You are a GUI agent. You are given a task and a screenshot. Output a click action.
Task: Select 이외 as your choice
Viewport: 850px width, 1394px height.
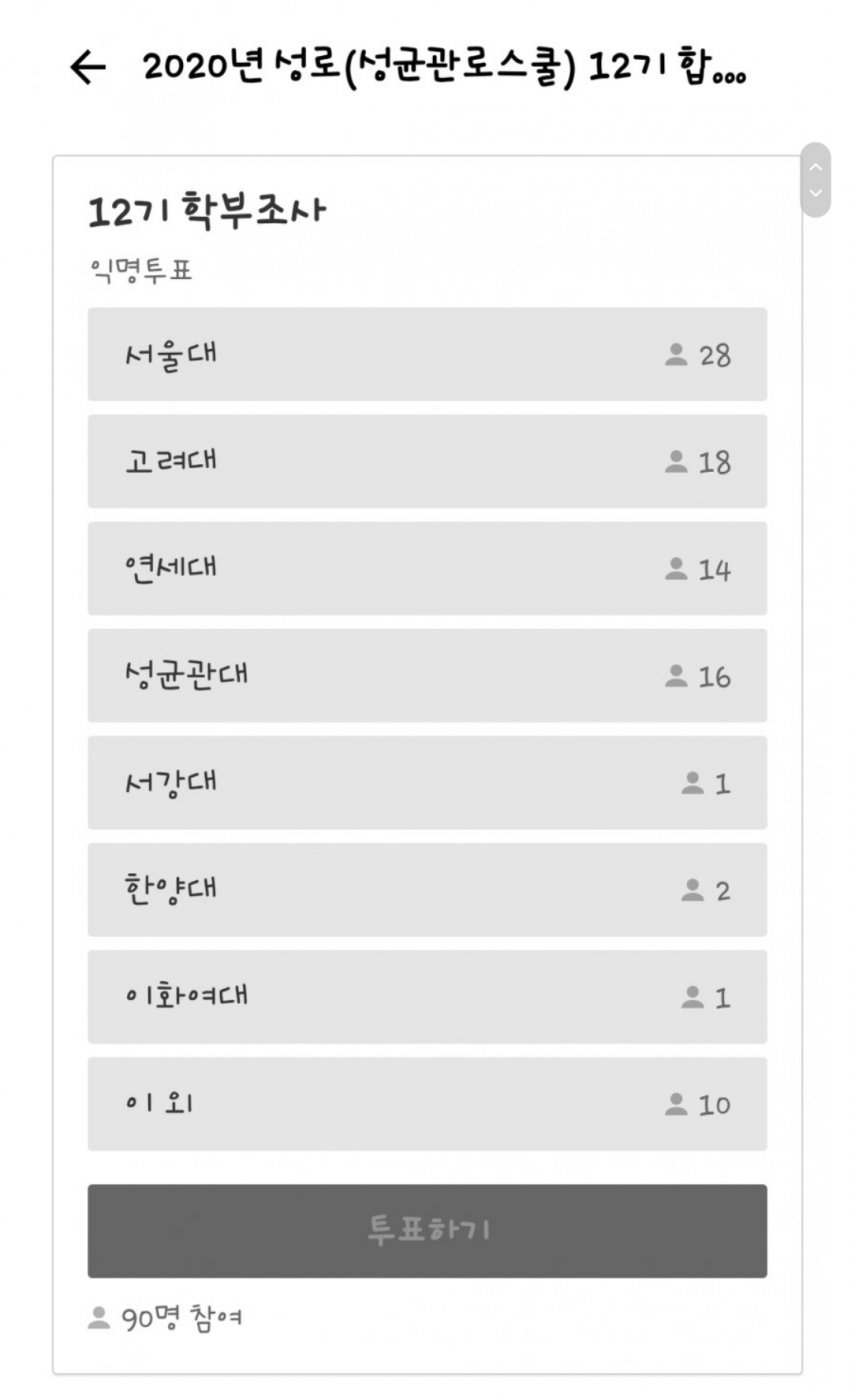pos(427,1103)
